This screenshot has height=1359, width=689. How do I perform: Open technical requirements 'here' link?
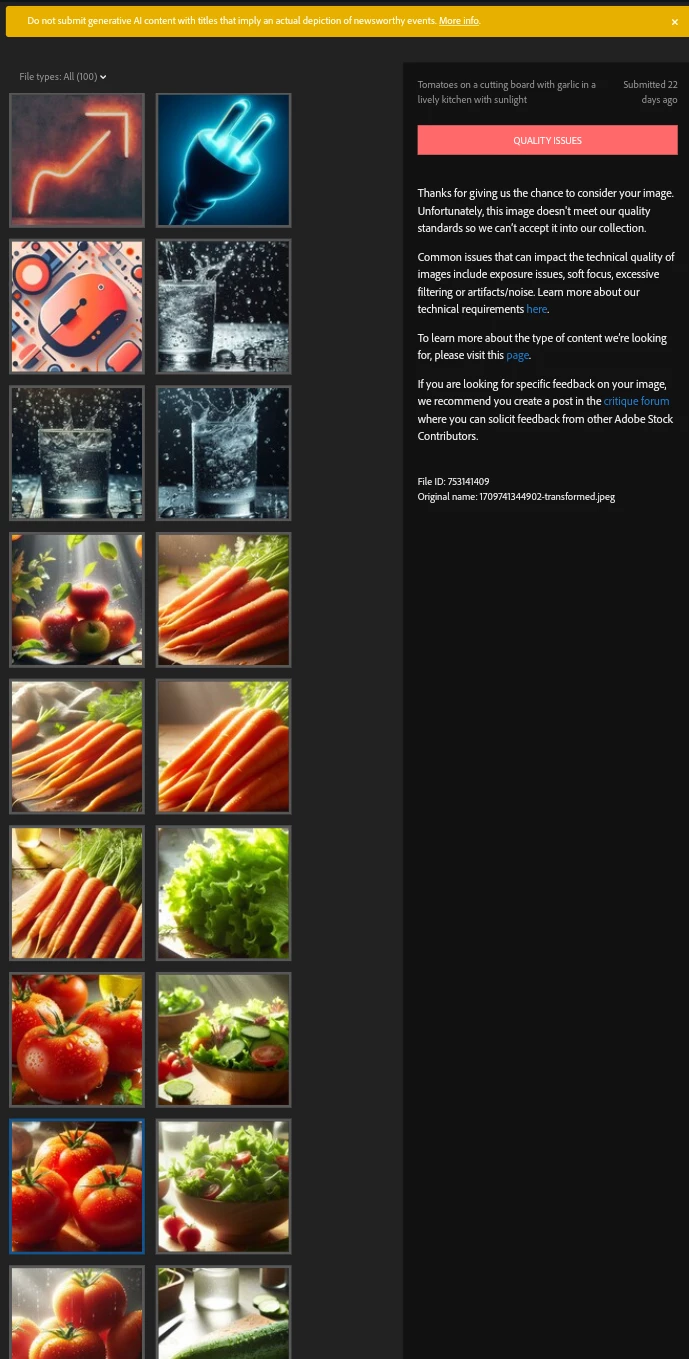click(536, 310)
